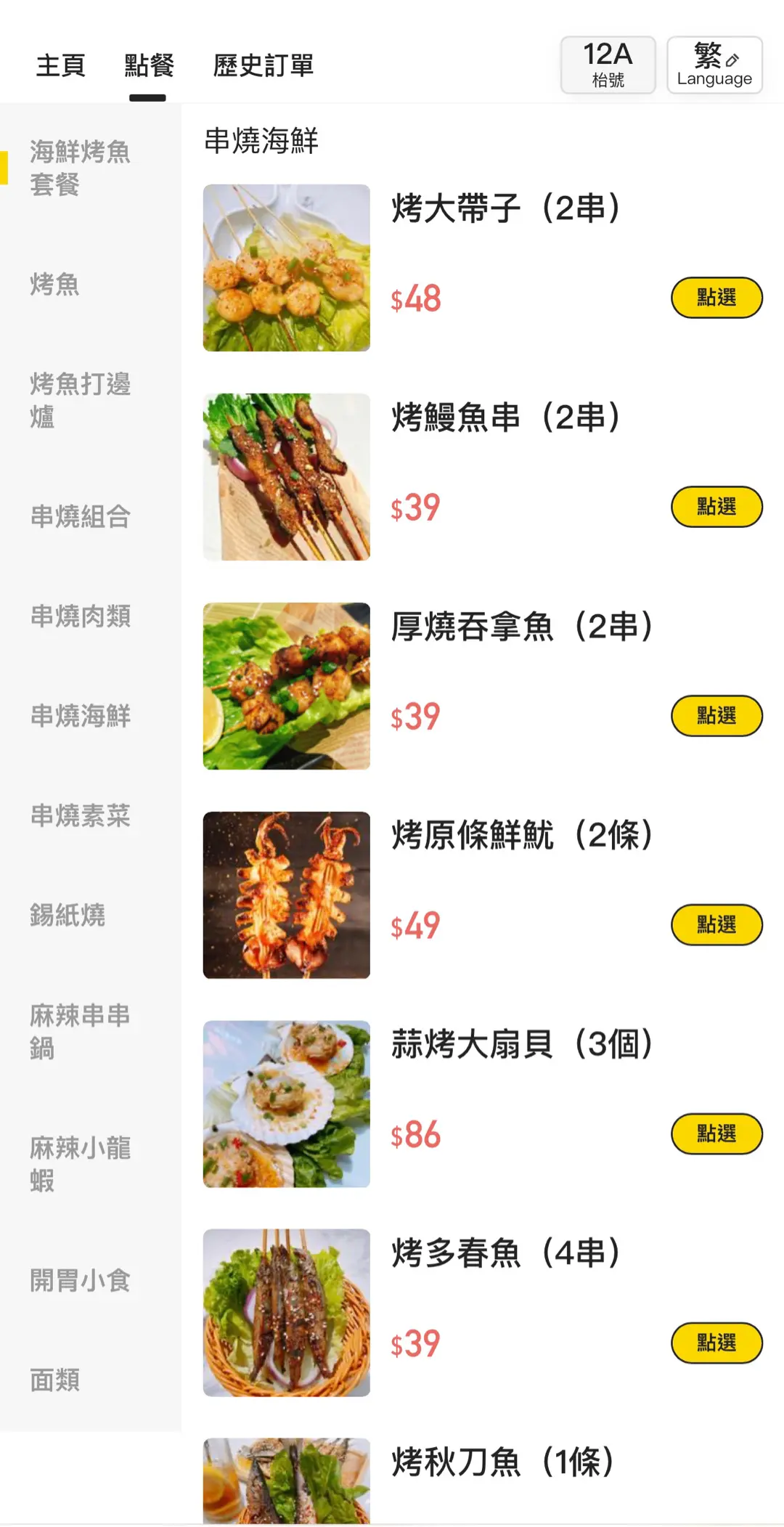Choose 厚燒吞拿魚 (2串) via 點選
This screenshot has width=784, height=1527.
(716, 716)
